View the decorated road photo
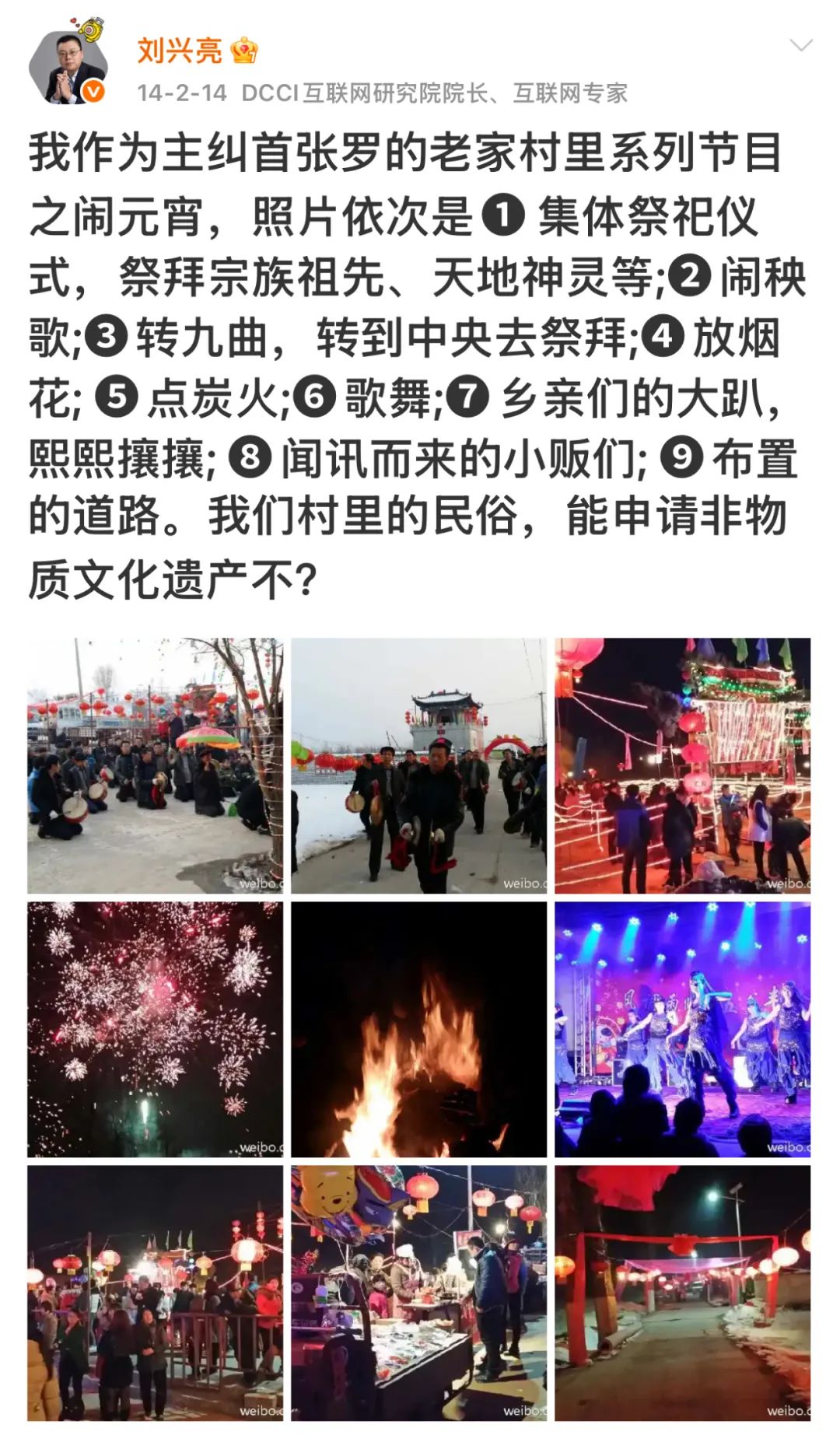 tap(682, 1293)
